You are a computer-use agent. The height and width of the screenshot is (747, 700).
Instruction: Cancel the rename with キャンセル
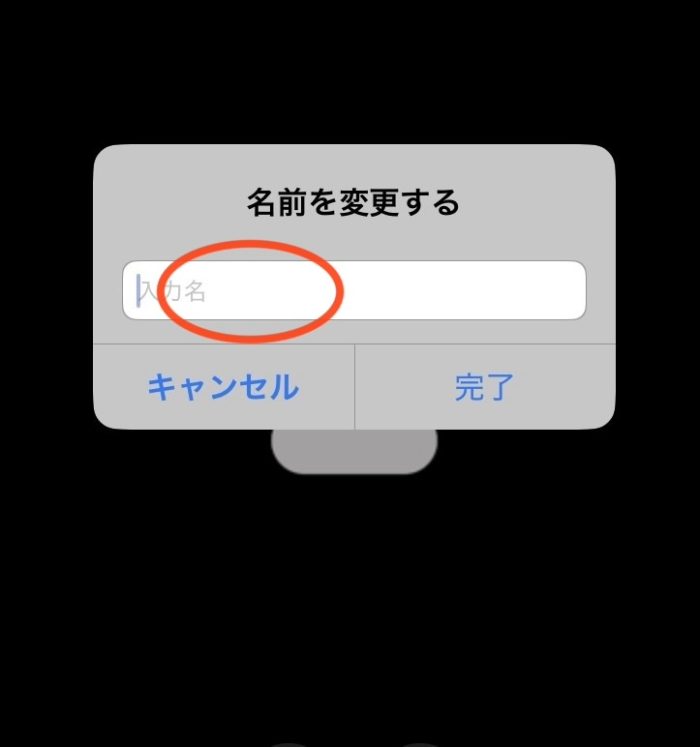pos(223,387)
